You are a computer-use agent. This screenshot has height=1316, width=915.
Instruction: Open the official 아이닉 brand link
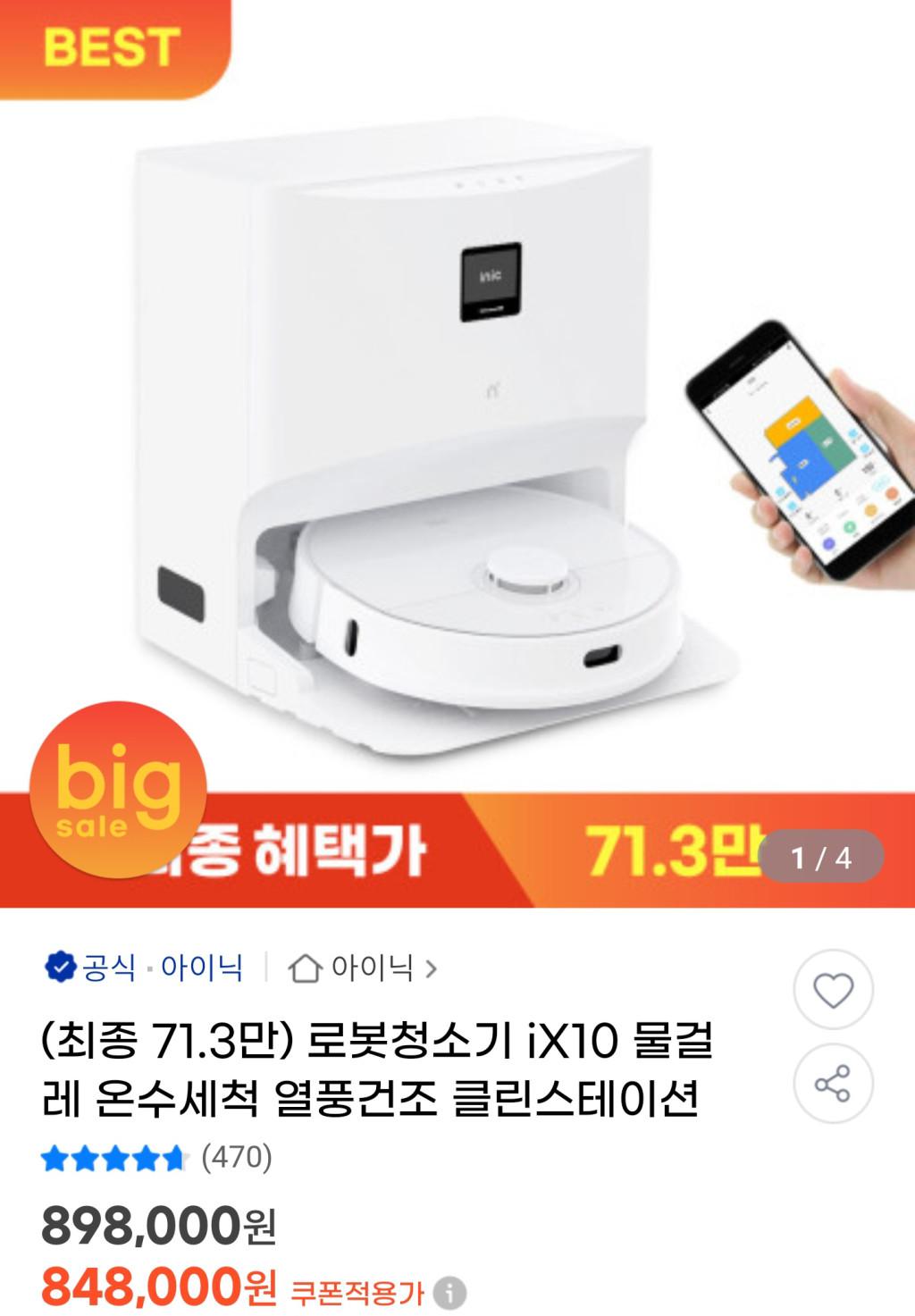coord(145,968)
